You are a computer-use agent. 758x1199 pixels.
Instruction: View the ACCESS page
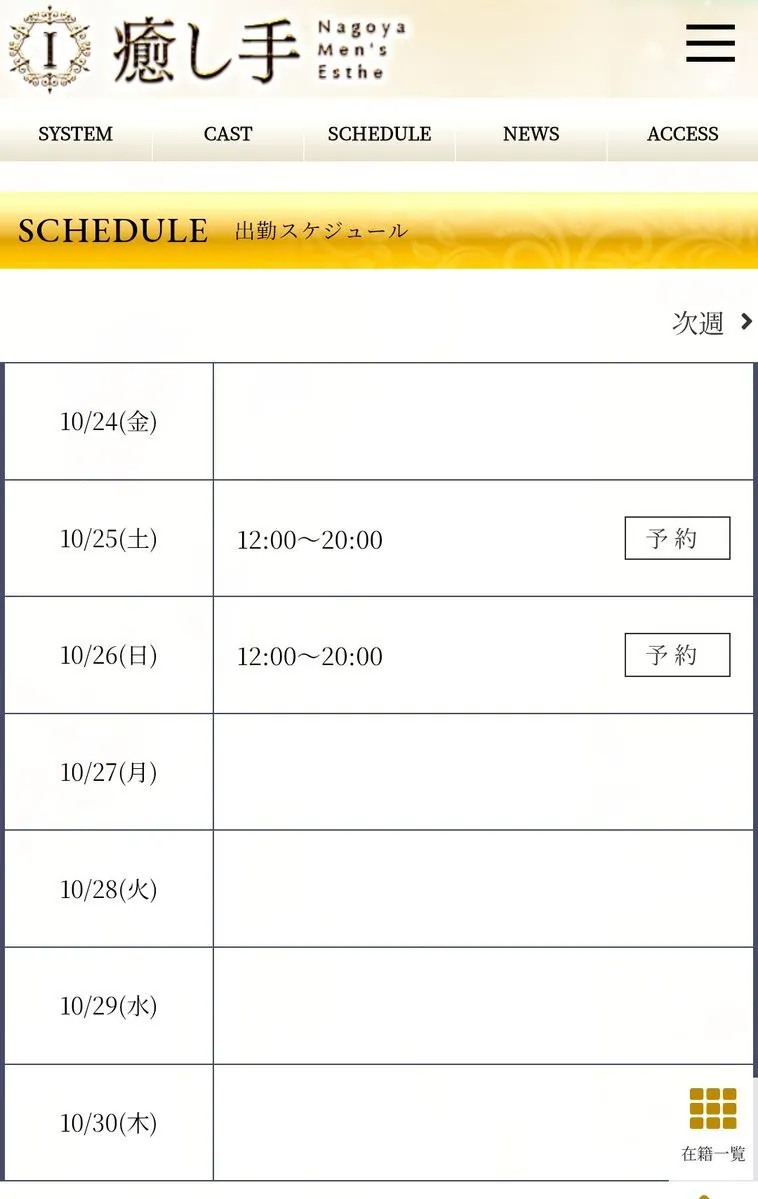[682, 134]
